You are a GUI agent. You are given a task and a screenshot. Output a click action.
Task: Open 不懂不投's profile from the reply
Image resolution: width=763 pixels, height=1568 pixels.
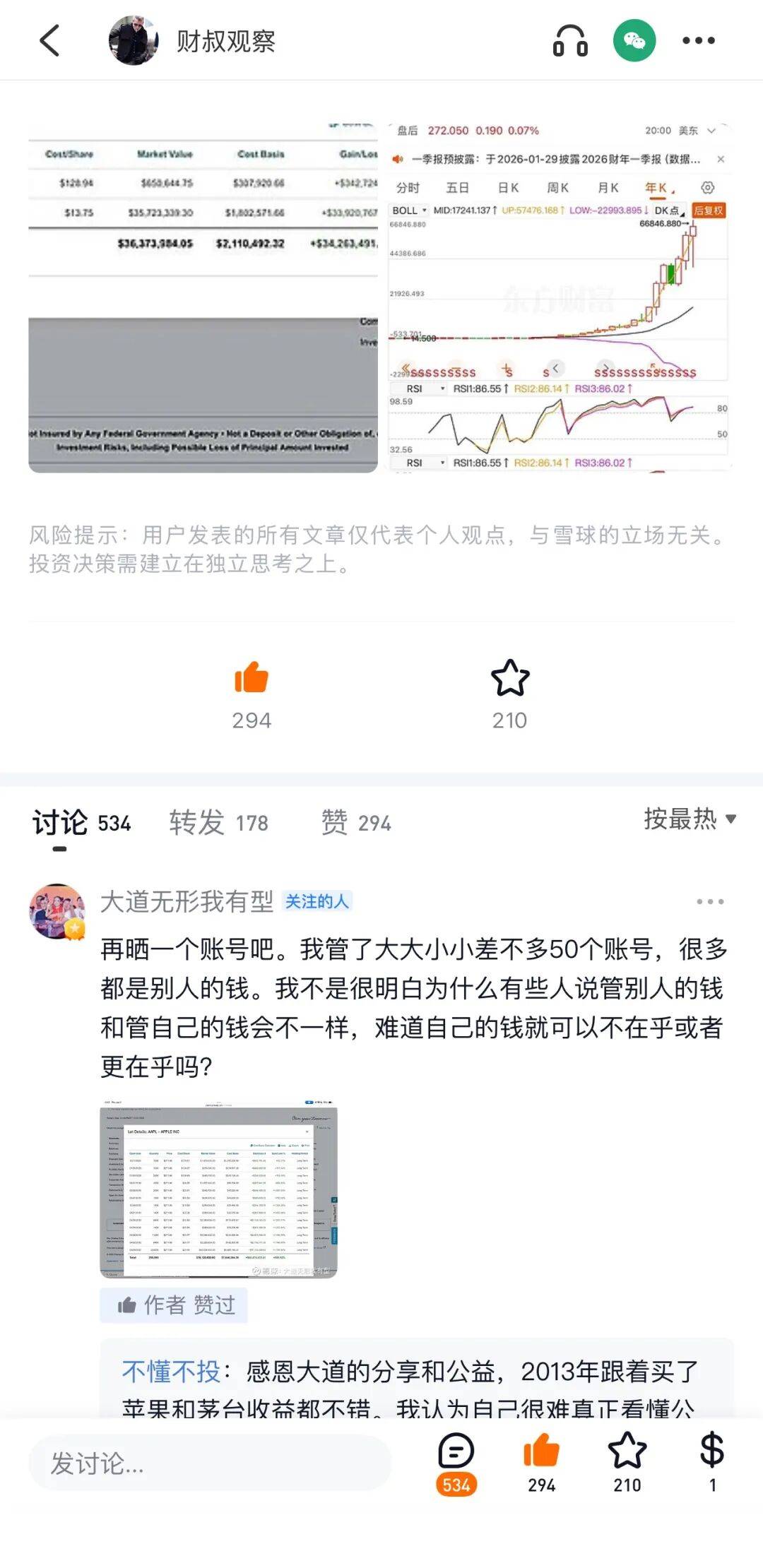pos(172,1372)
